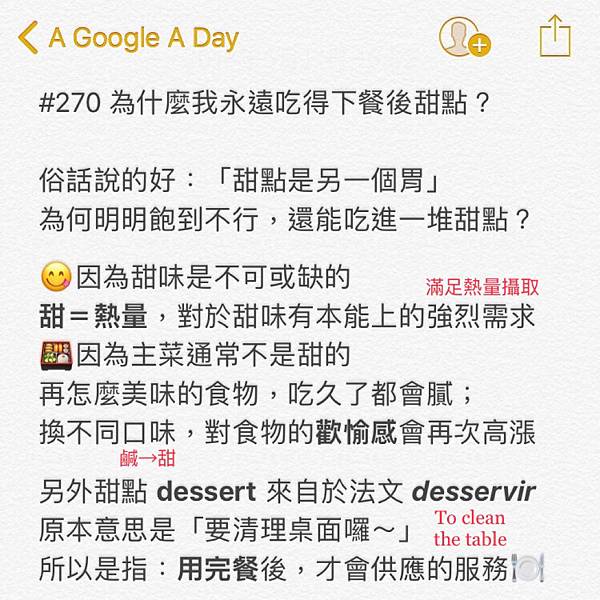This screenshot has width=600, height=600.
Task: Share this note
Action: (554, 36)
